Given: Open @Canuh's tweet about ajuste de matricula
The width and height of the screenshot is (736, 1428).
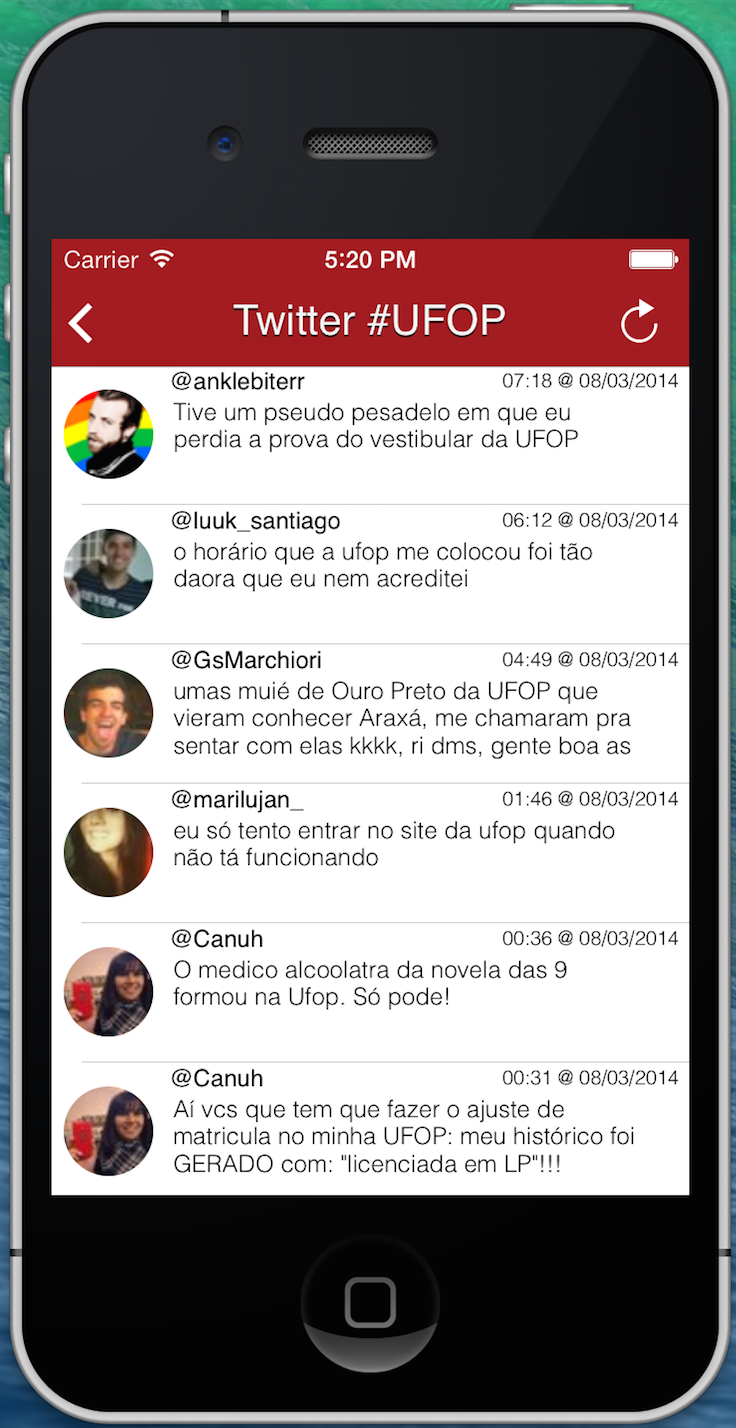Looking at the screenshot, I should pos(370,1128).
